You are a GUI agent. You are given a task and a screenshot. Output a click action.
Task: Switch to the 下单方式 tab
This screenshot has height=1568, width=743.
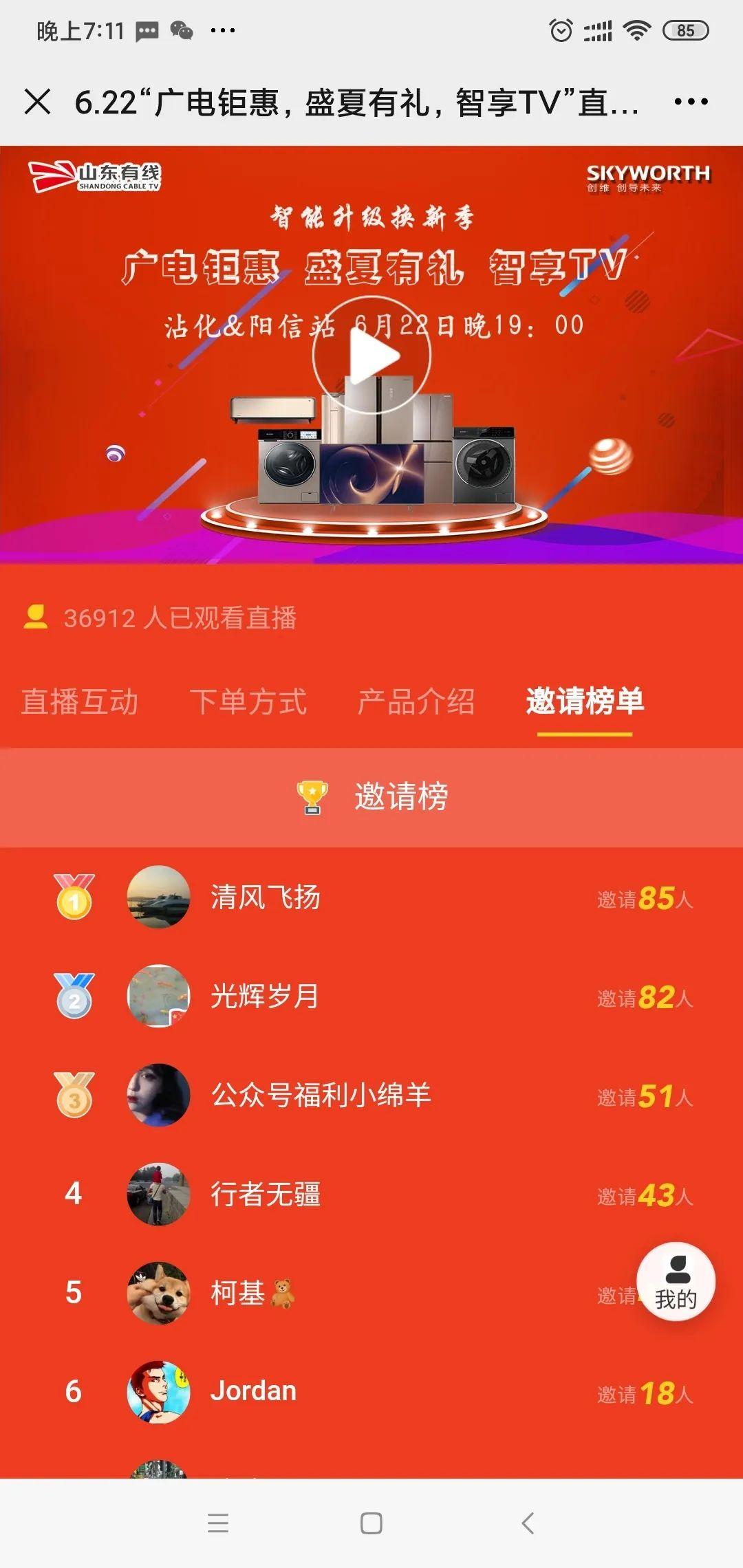tap(248, 701)
